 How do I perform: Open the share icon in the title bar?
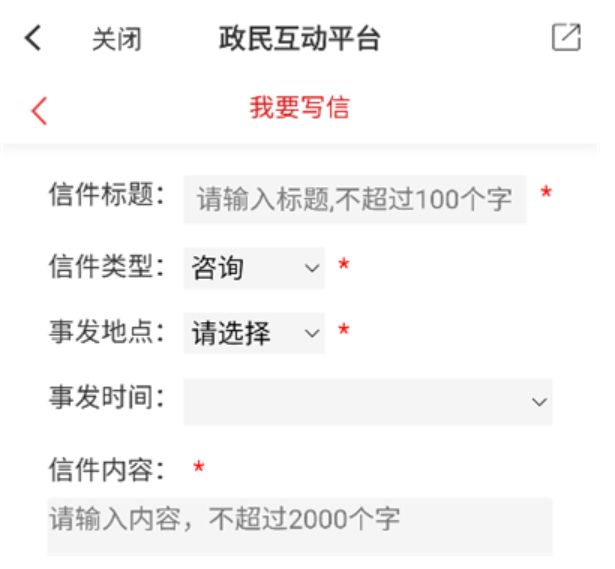(565, 38)
